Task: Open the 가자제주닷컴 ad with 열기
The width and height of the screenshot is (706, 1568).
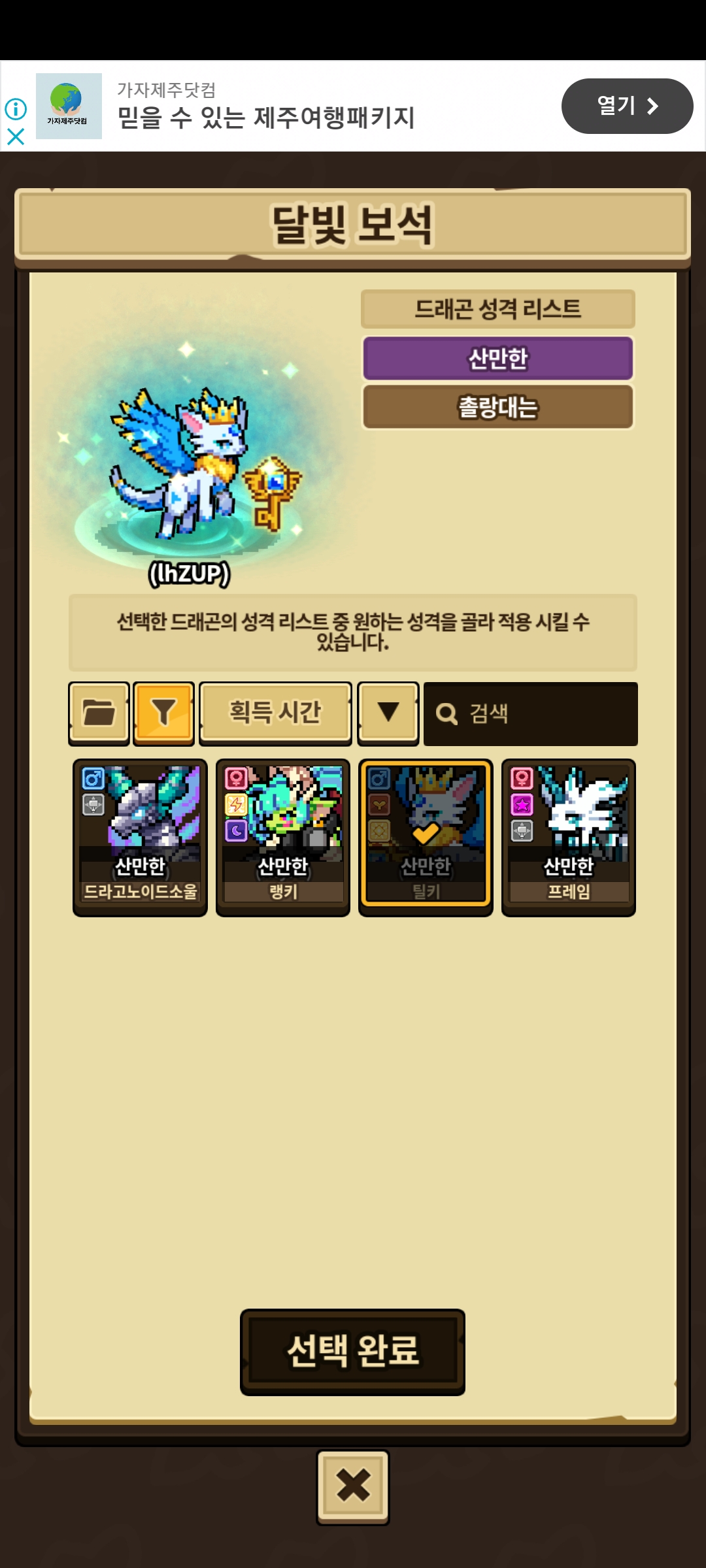Action: 627,106
